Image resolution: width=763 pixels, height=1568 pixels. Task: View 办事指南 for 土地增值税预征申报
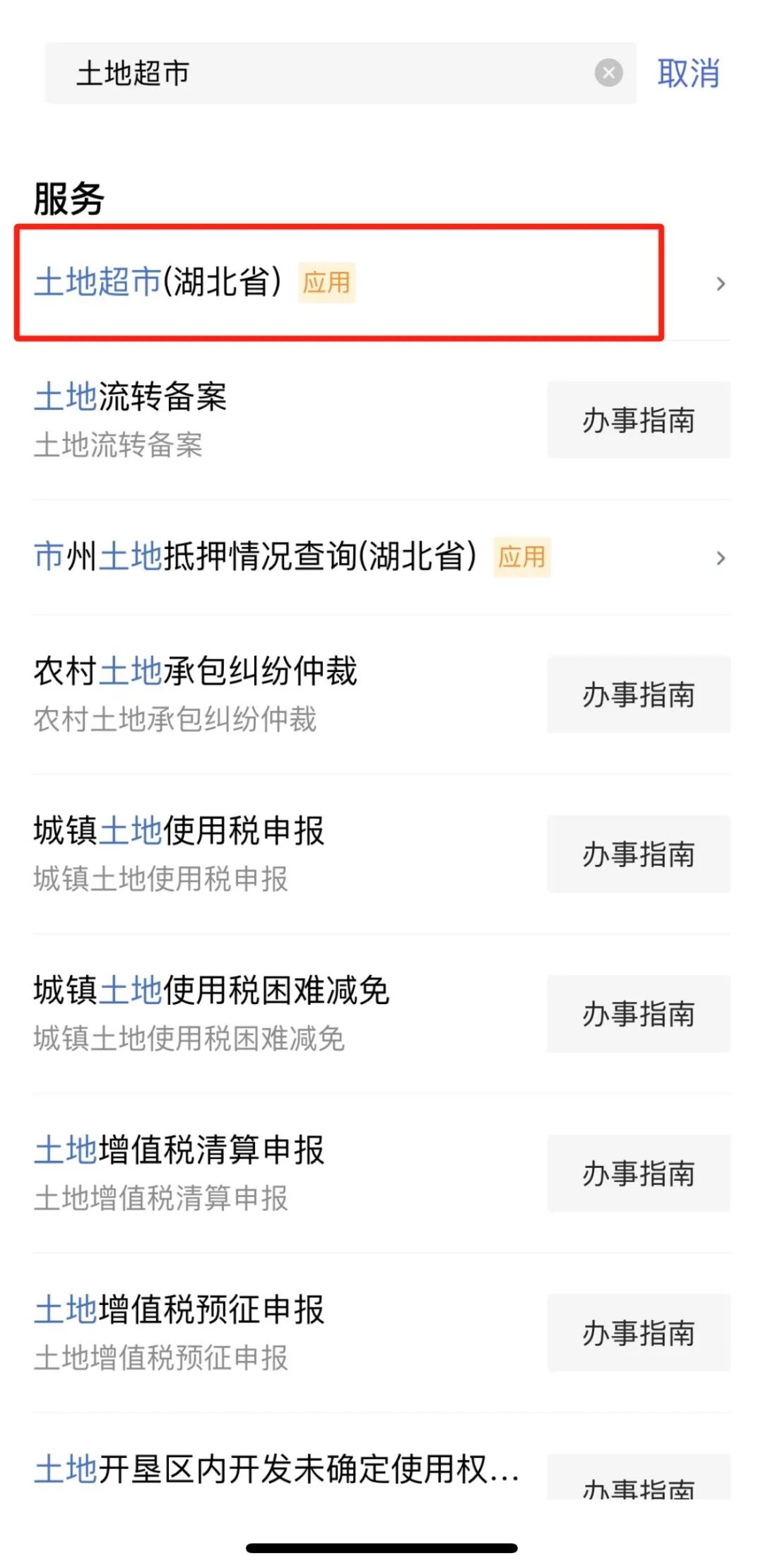[638, 1333]
